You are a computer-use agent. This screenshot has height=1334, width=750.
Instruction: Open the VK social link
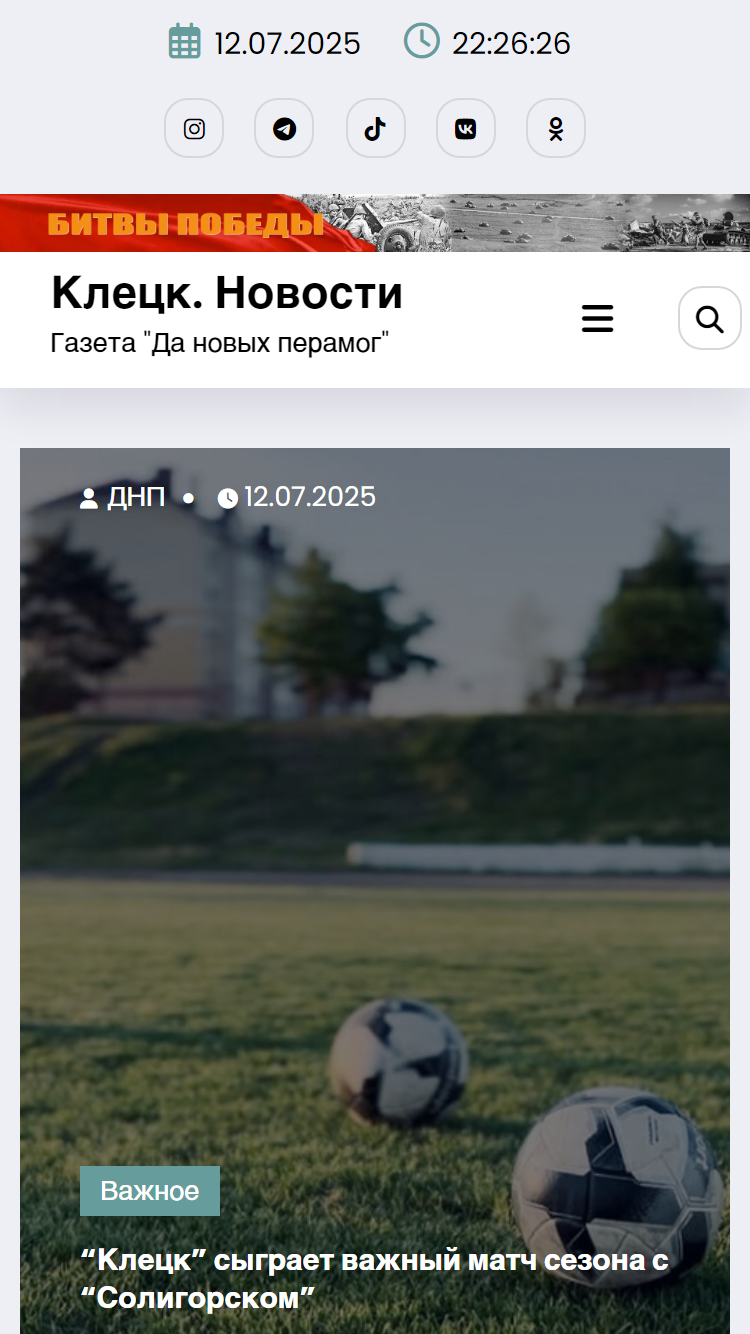[465, 129]
